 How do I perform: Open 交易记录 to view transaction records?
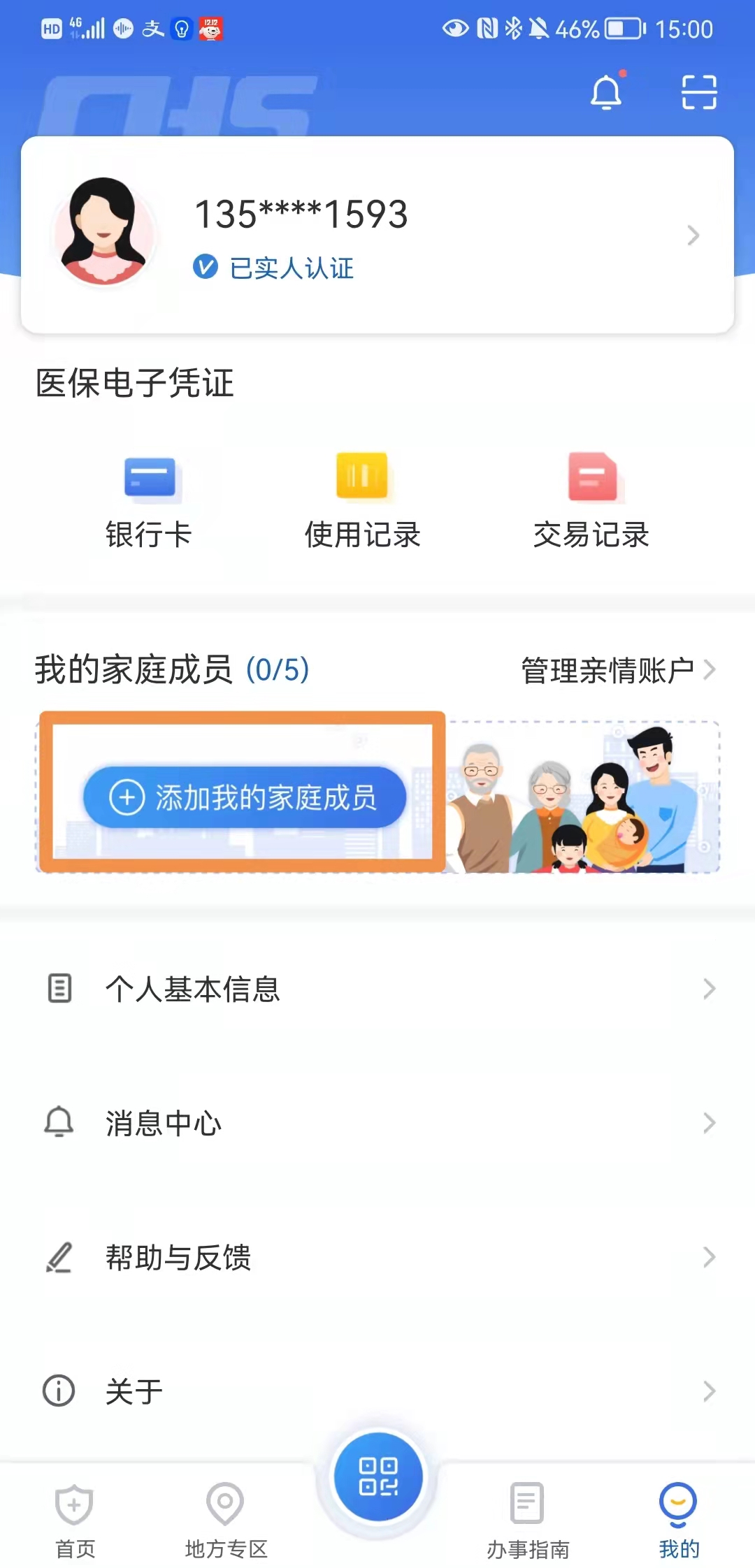(x=591, y=498)
